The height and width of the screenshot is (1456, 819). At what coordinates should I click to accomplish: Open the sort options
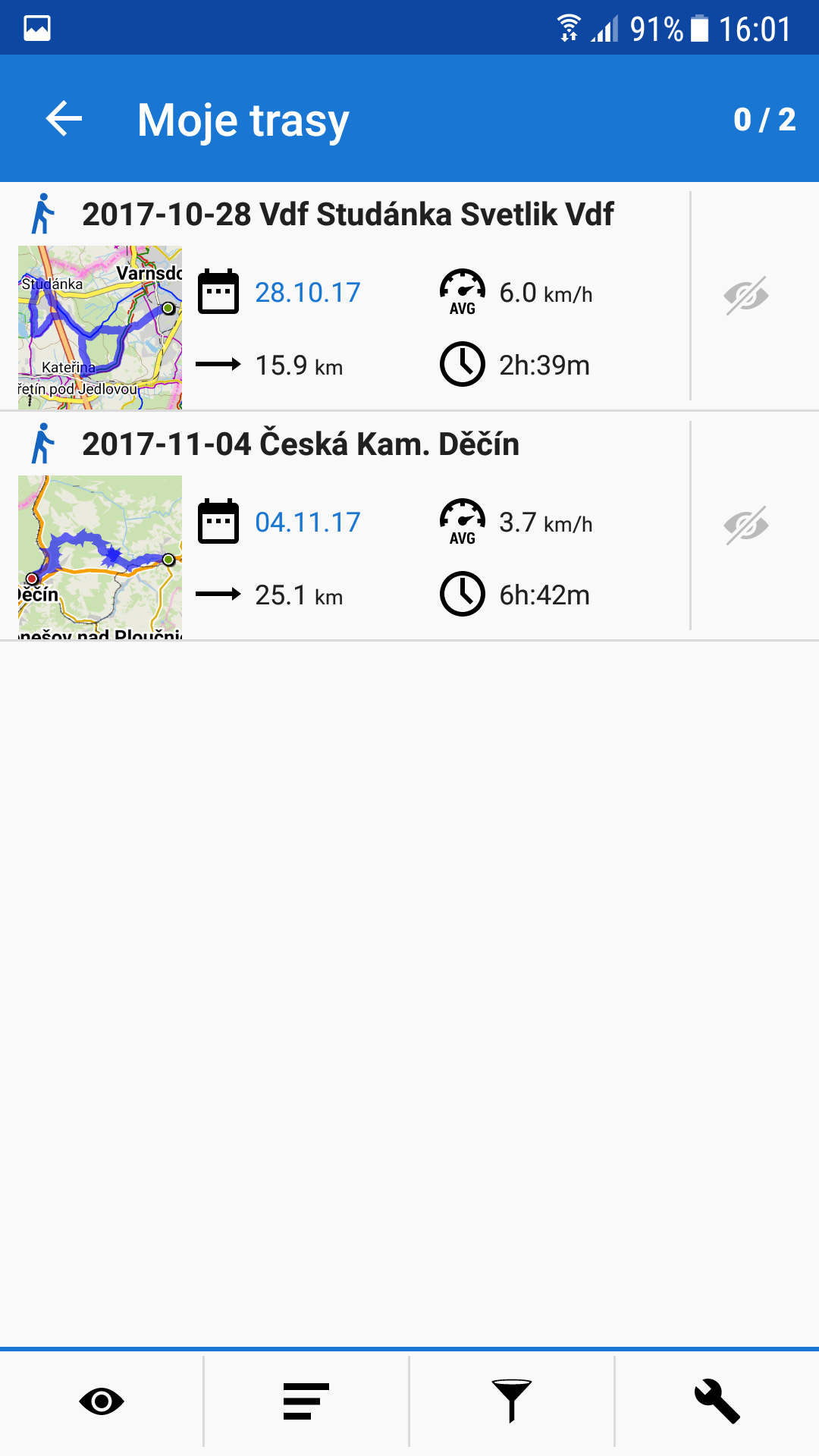pyautogui.click(x=306, y=1401)
